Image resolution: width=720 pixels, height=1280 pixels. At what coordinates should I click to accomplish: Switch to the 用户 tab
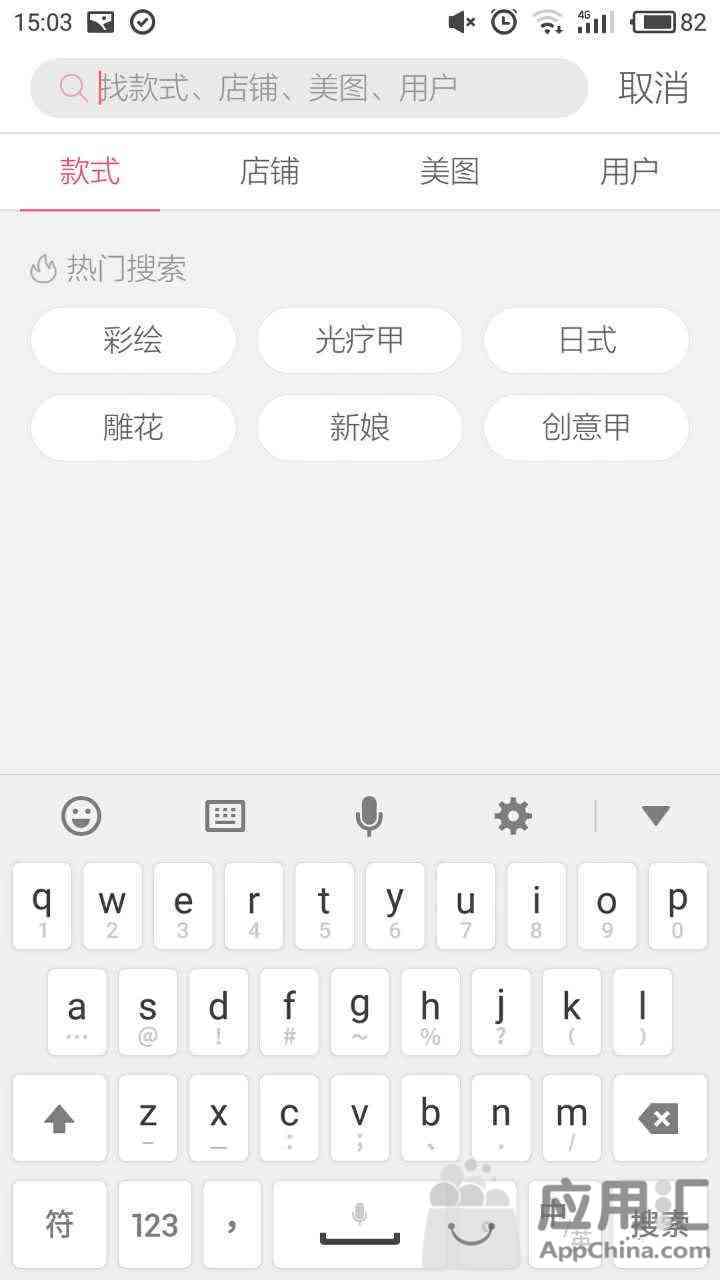(629, 171)
